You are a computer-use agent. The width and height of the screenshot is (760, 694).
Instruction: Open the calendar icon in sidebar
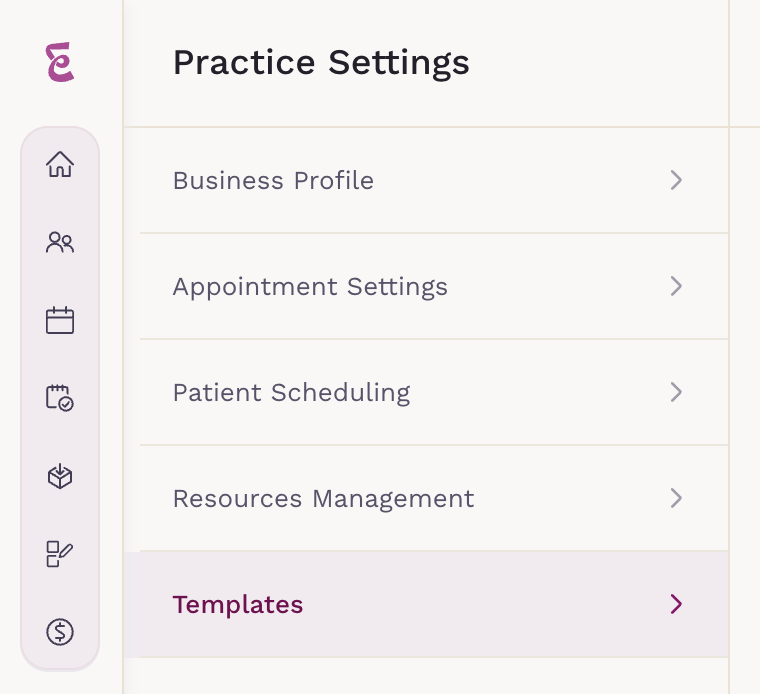[x=60, y=320]
